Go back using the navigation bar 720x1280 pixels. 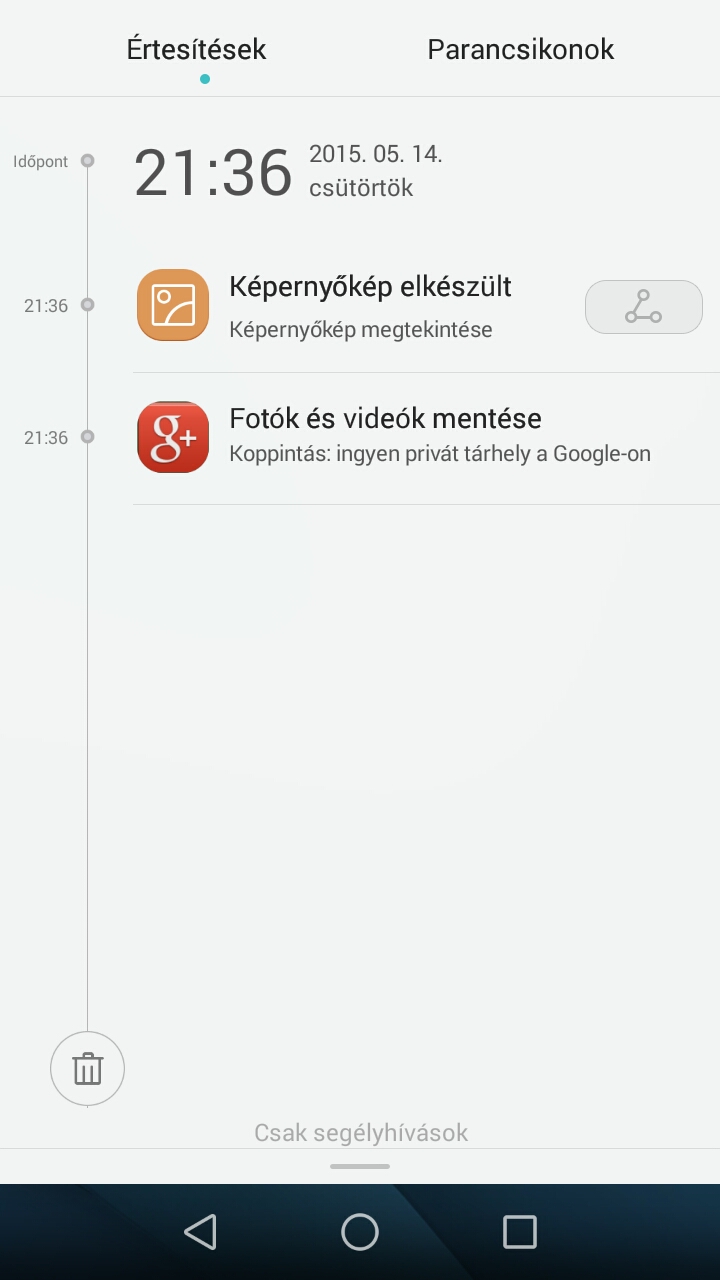pos(201,1232)
